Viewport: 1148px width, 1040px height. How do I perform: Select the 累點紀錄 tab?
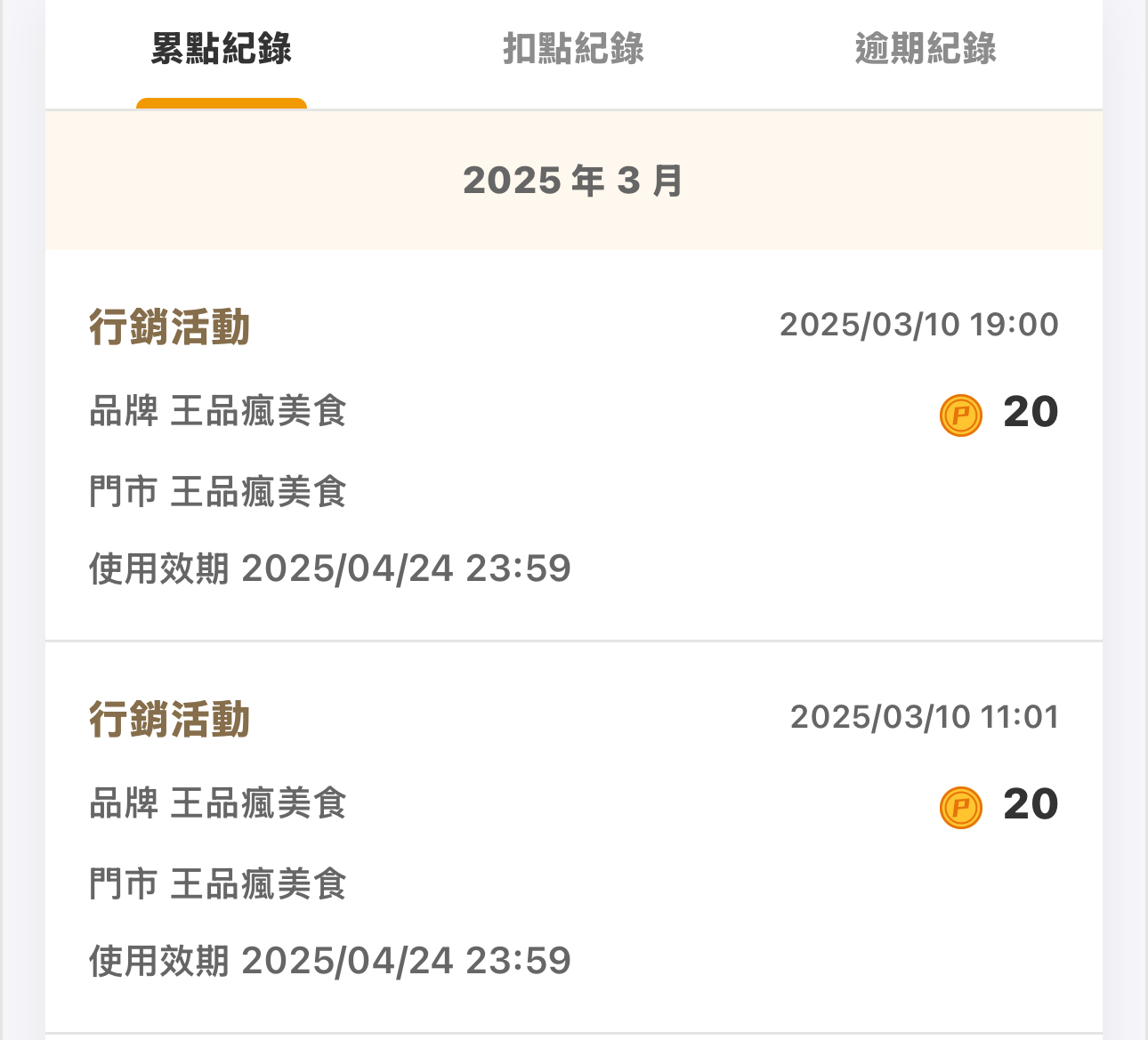tap(222, 49)
